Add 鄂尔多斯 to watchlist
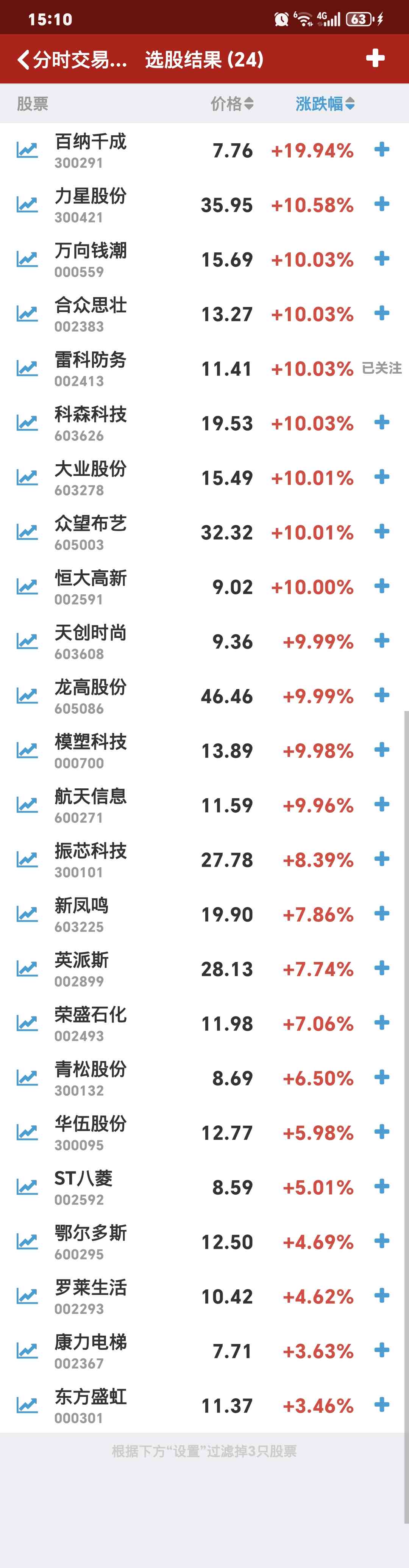 382,1241
